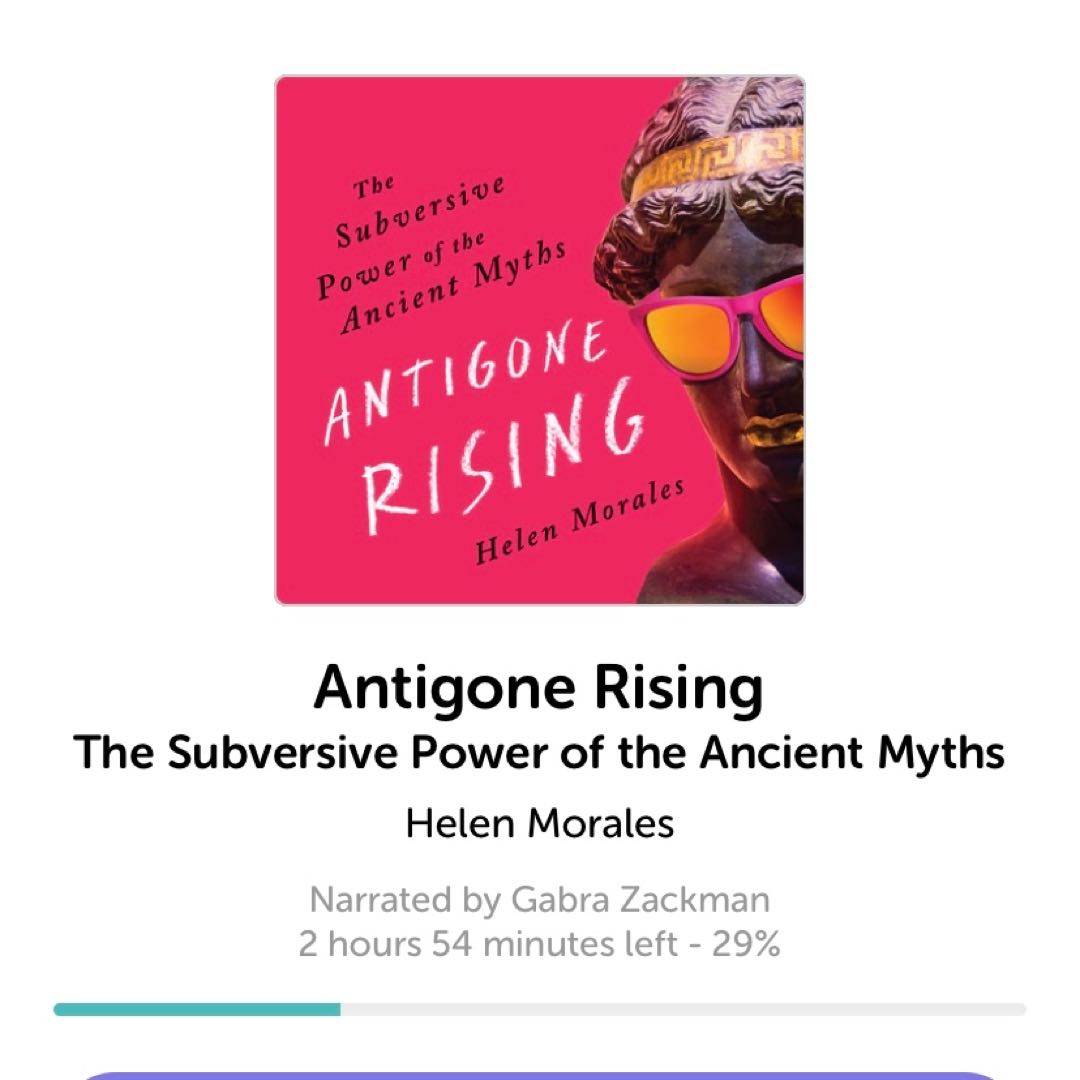
Task: Open the Antigone Rising cover art
Action: pyautogui.click(x=540, y=340)
